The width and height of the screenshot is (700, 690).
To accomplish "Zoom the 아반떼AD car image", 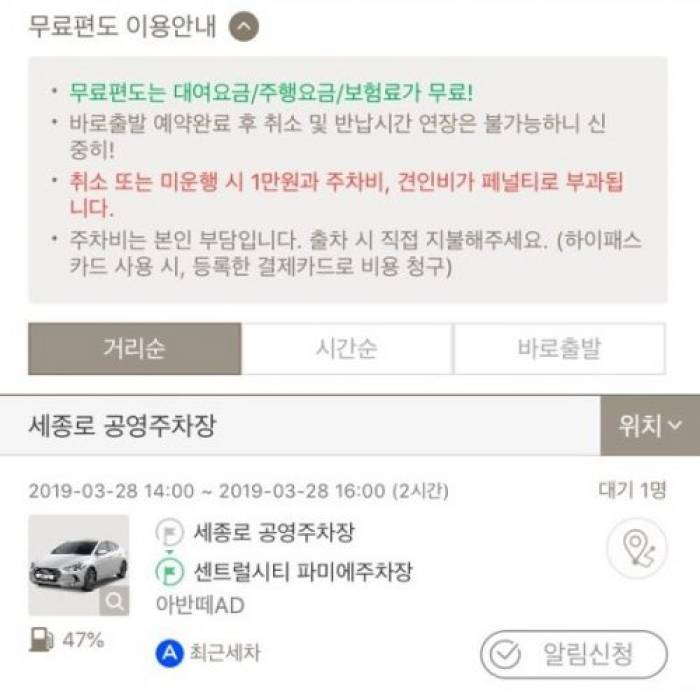I will click(115, 601).
